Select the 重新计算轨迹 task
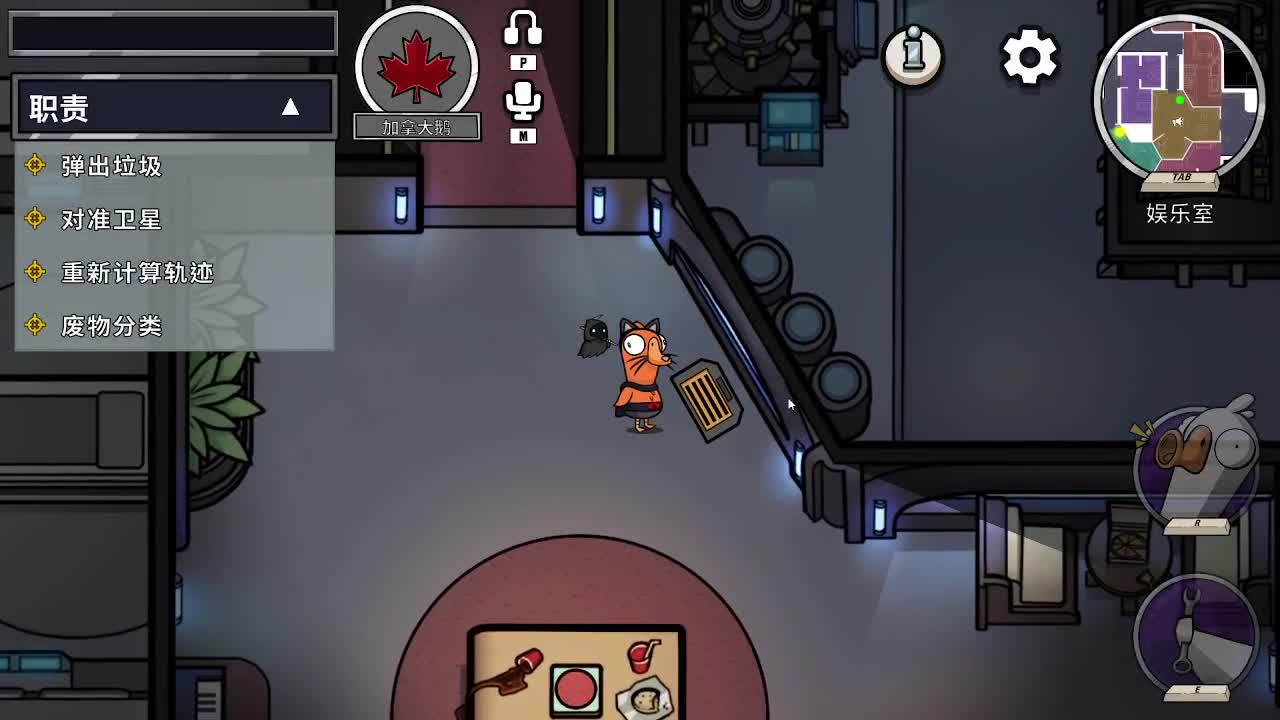 (x=137, y=272)
